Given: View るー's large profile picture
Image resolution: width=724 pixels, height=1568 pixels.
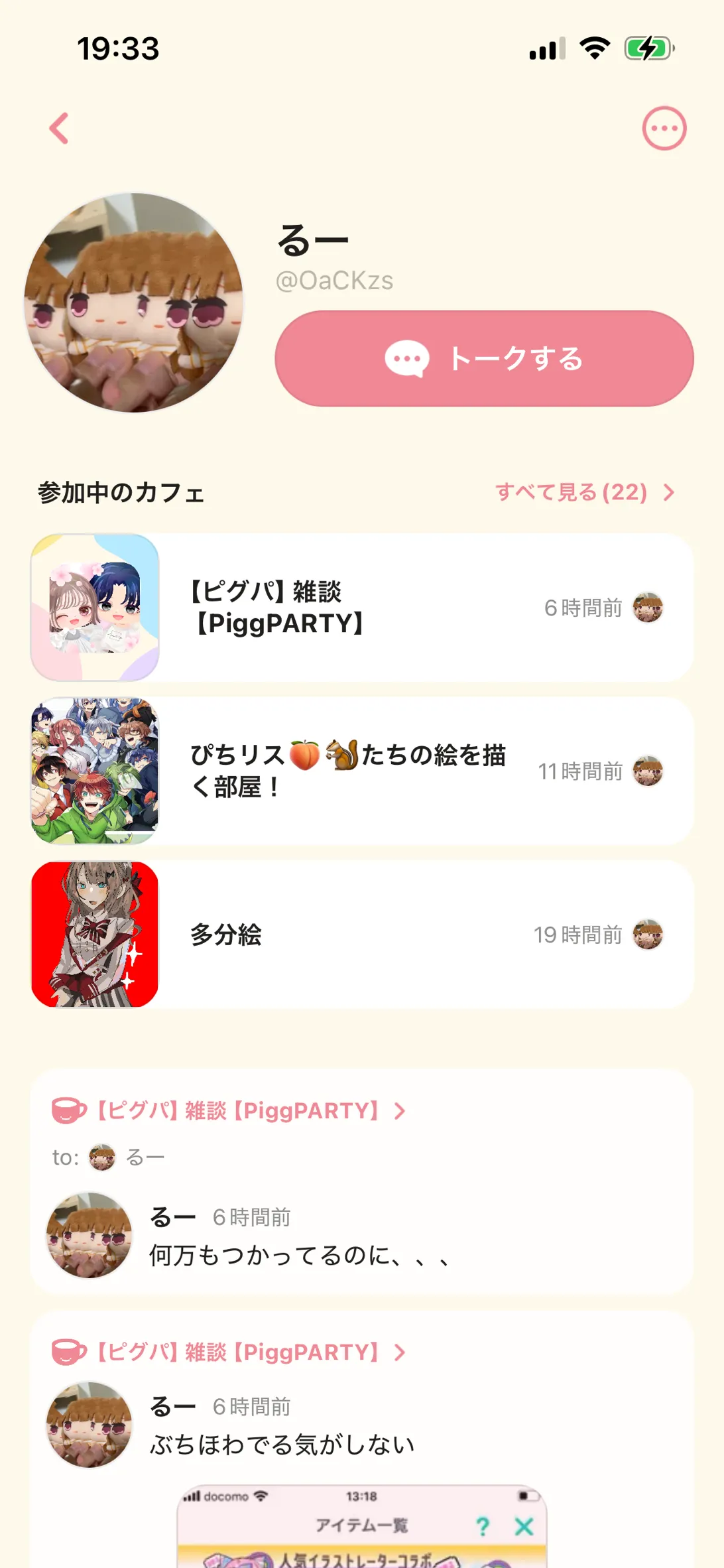Looking at the screenshot, I should pos(133,302).
